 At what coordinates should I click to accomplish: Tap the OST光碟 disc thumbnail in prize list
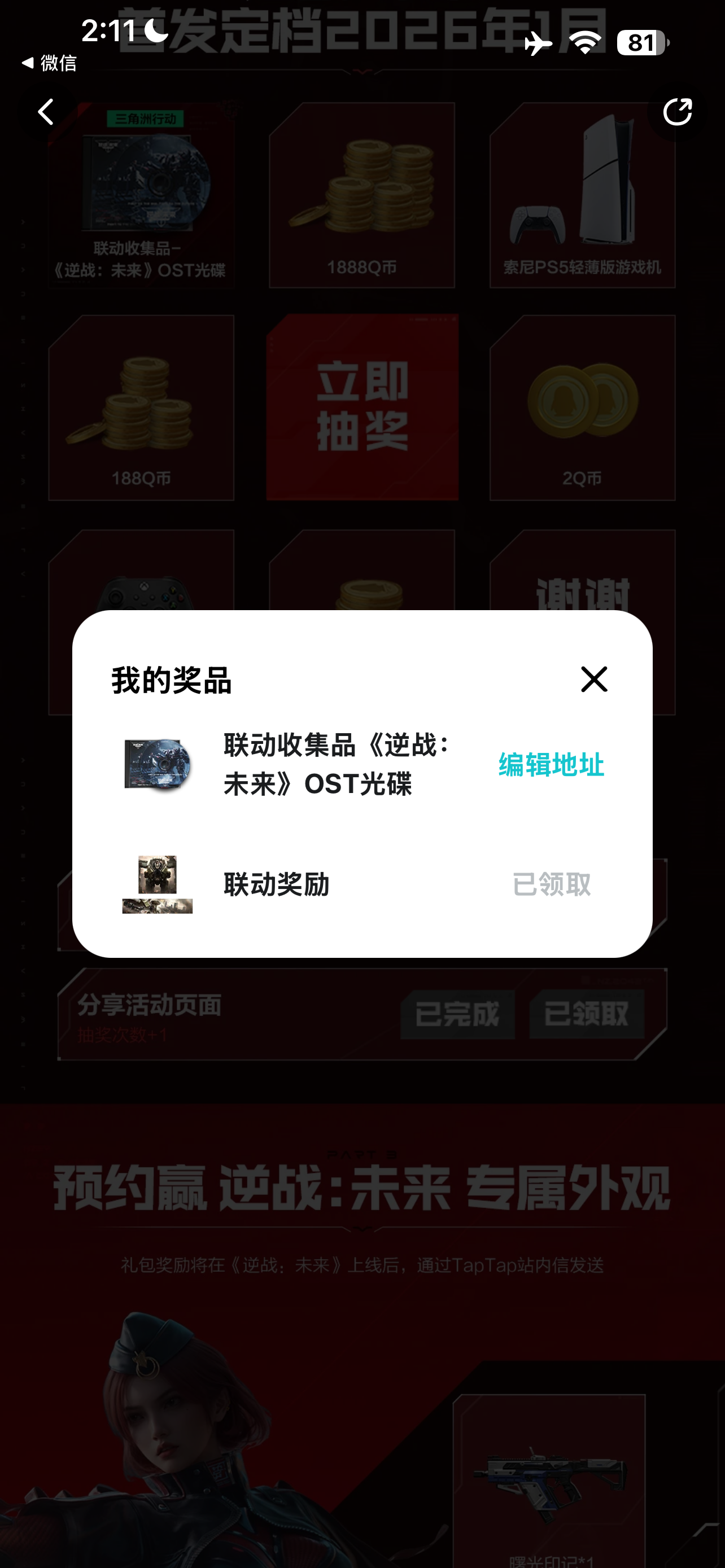coord(157,765)
